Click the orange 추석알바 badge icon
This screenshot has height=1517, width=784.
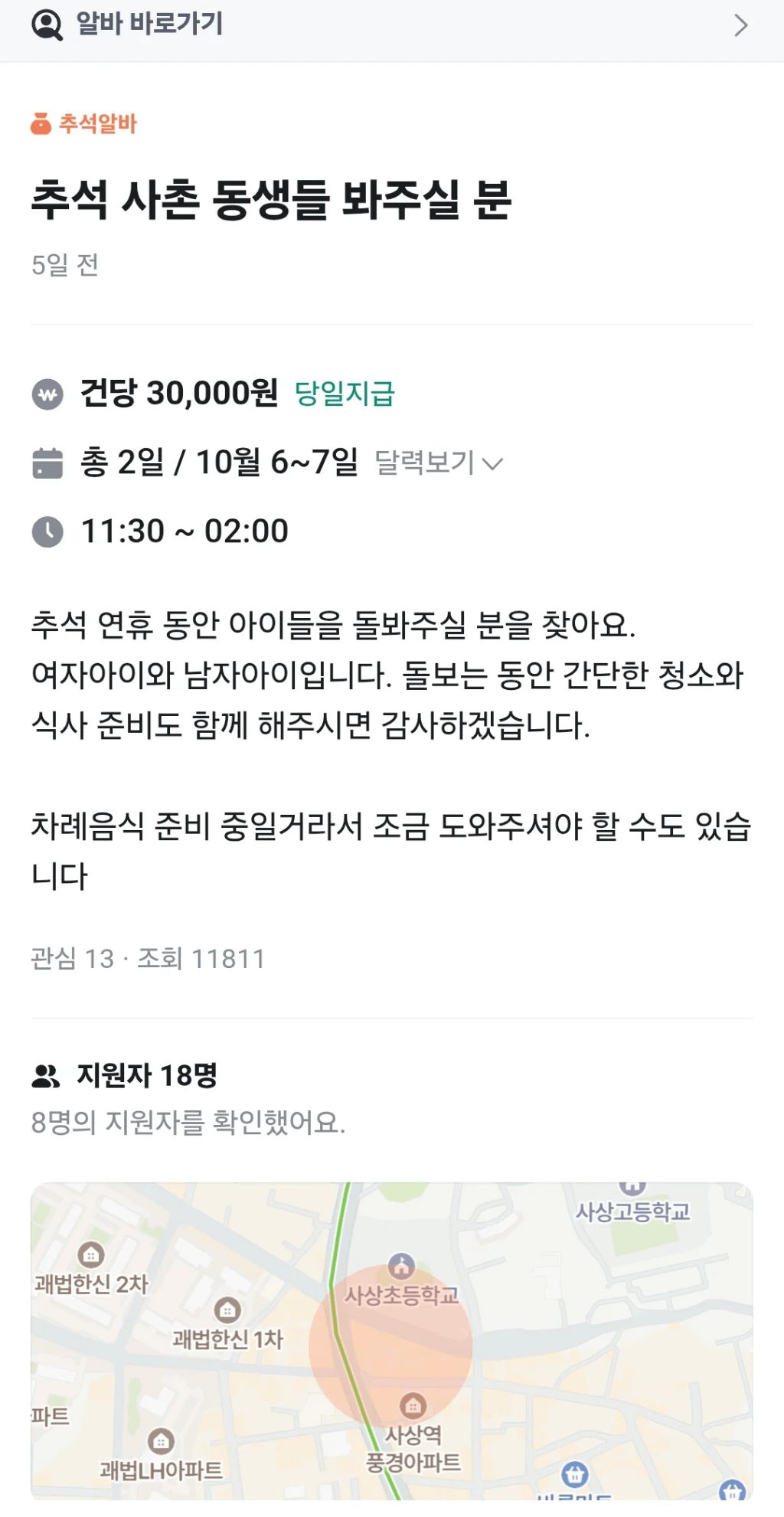[40, 123]
